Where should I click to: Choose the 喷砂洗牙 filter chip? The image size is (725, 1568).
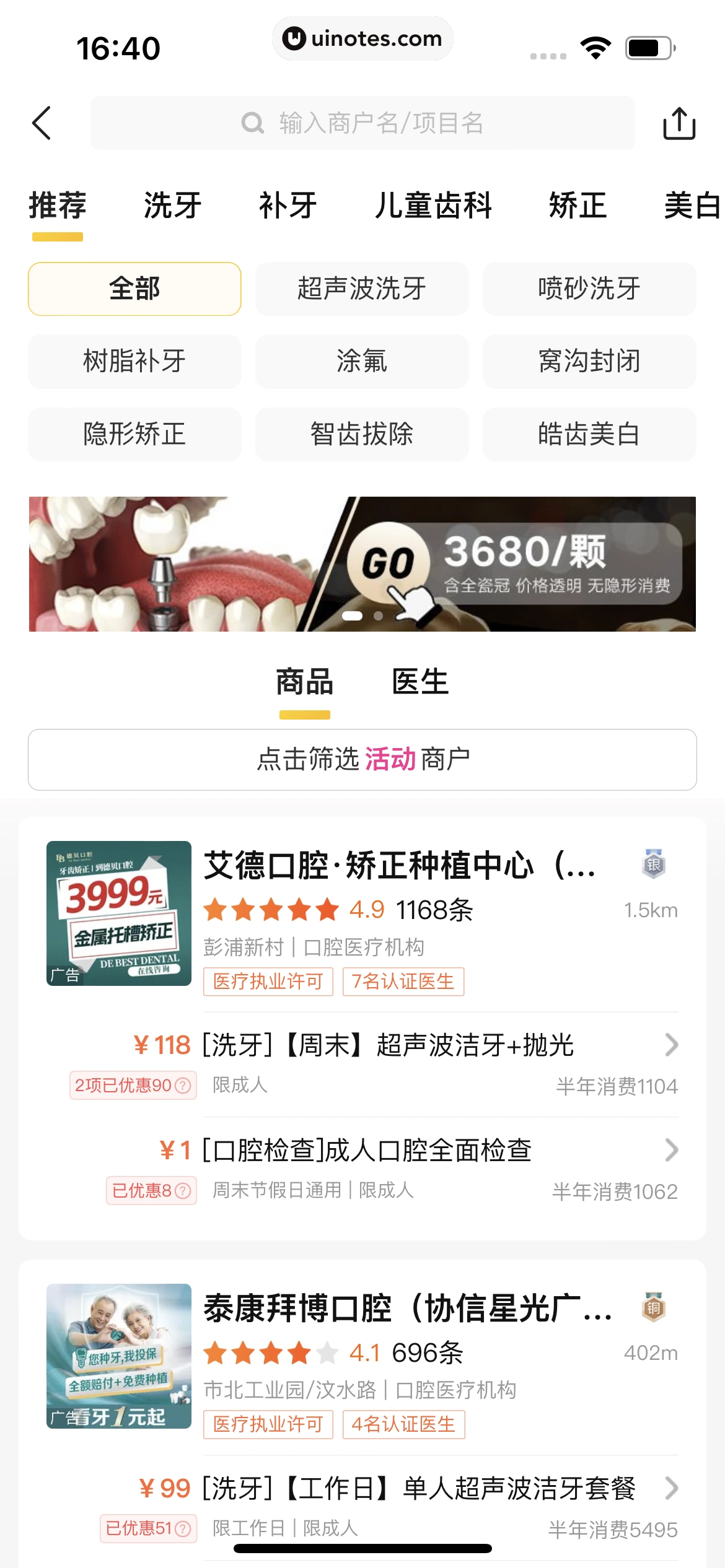pyautogui.click(x=589, y=289)
